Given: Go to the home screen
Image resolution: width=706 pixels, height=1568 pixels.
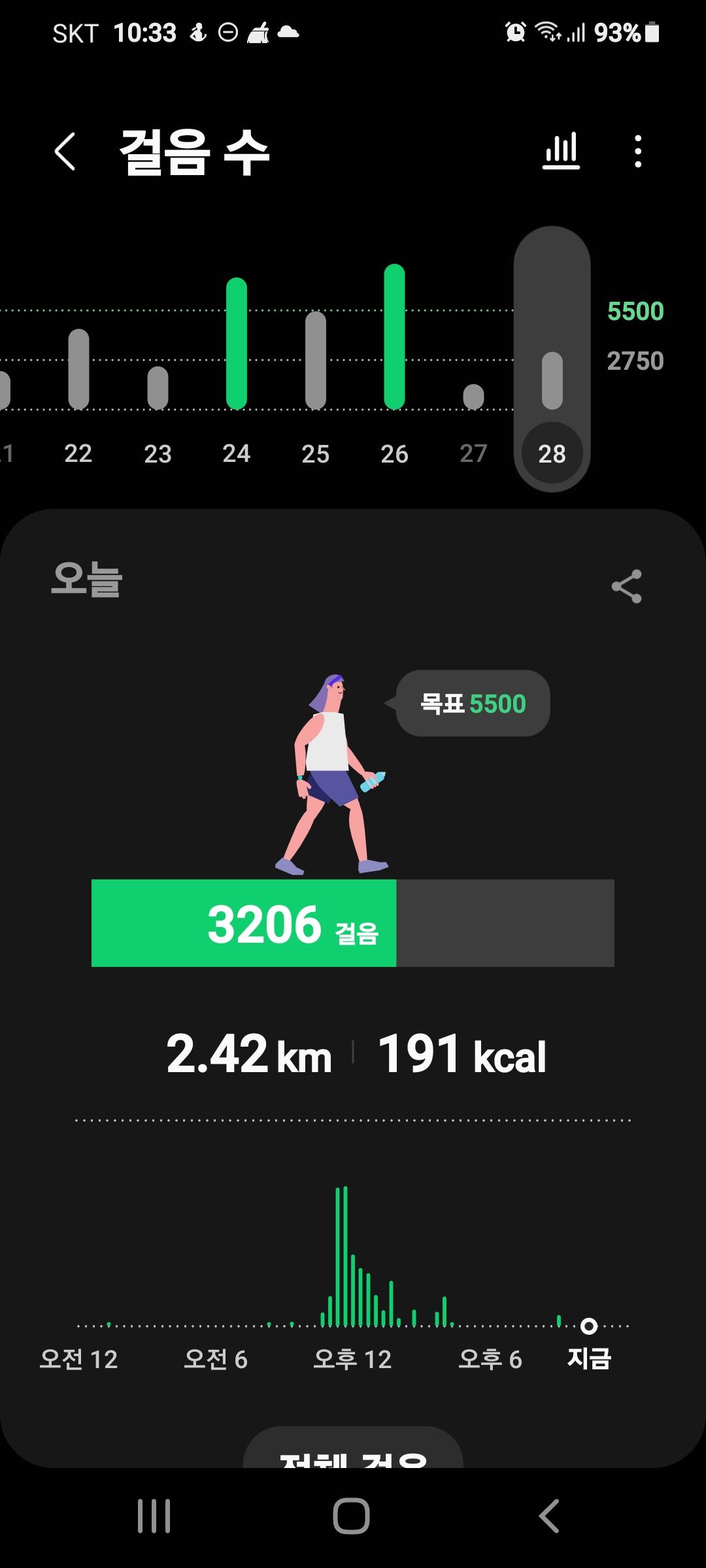Looking at the screenshot, I should 352,1516.
